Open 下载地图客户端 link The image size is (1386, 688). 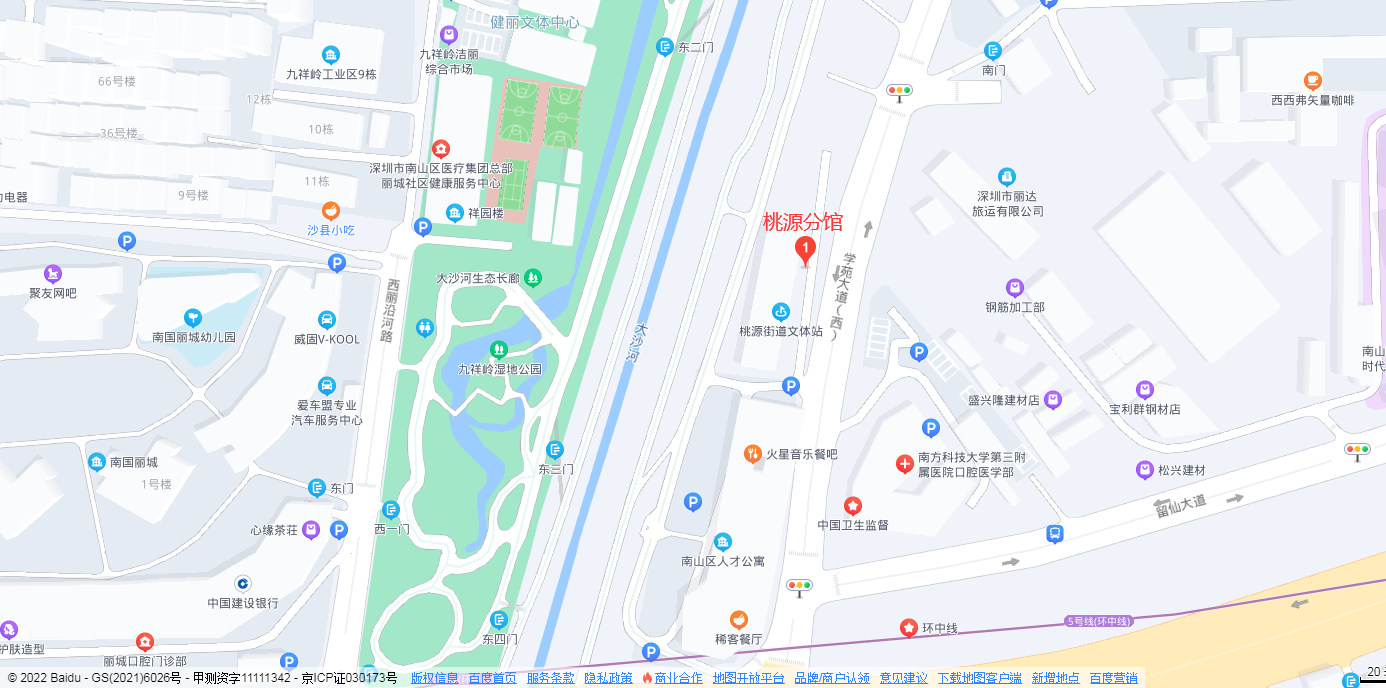click(x=979, y=678)
